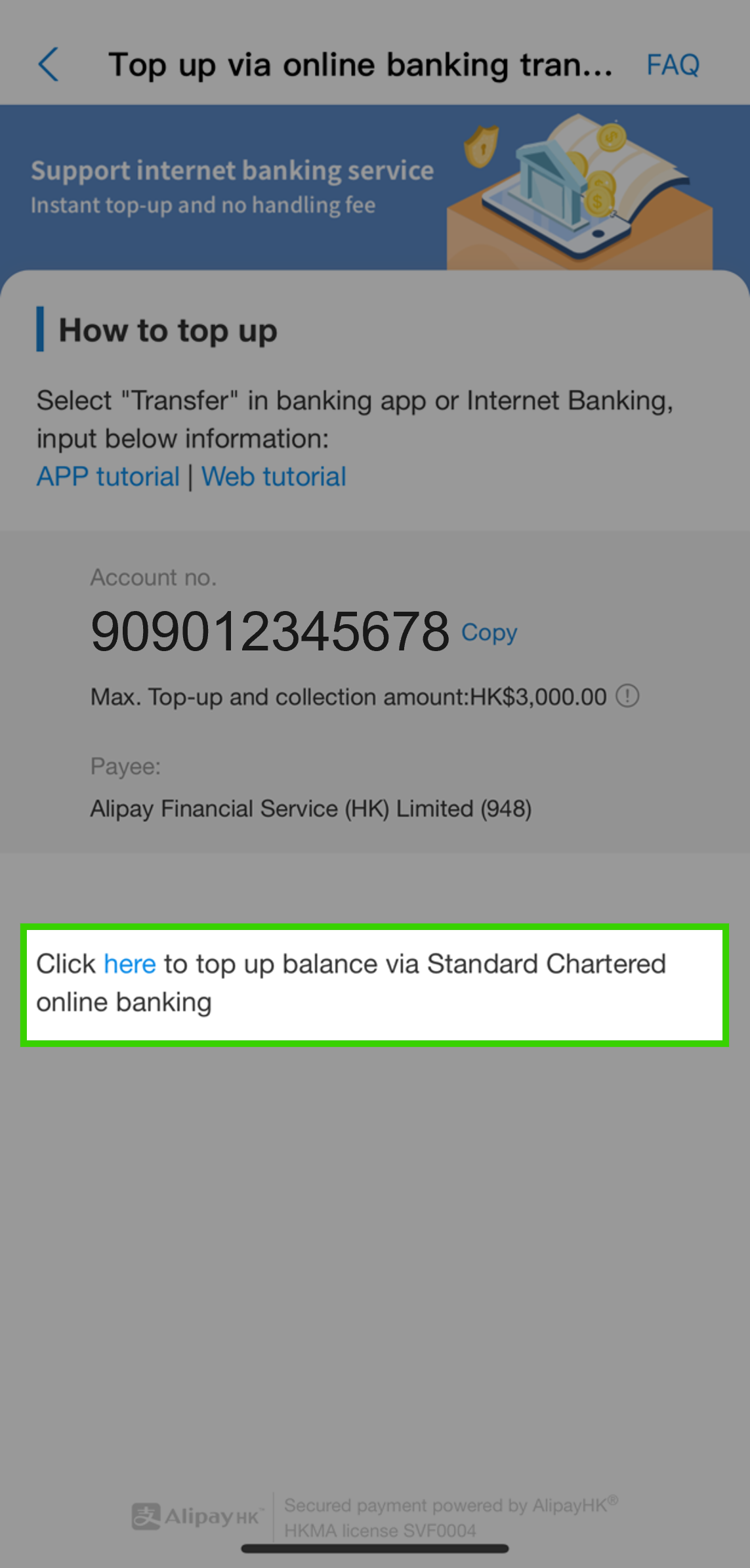Viewport: 750px width, 1568px height.
Task: Select the How to top up section header
Action: (167, 330)
